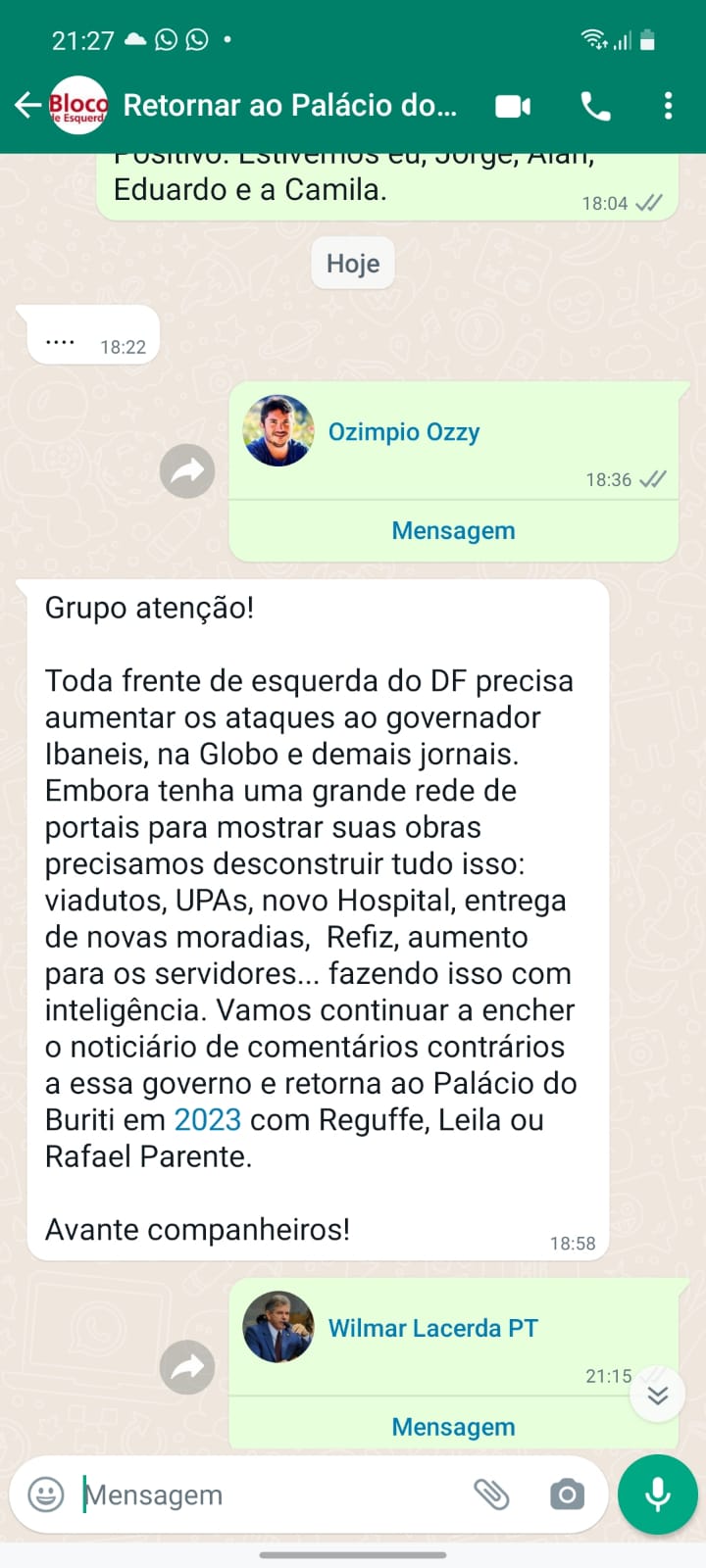
Task: Start a group video call
Action: [x=513, y=106]
